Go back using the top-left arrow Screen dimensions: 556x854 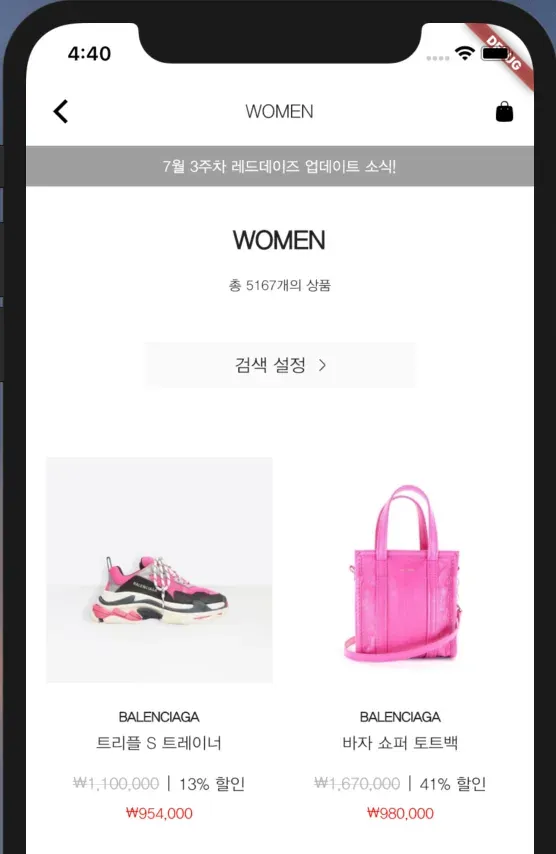coord(60,112)
